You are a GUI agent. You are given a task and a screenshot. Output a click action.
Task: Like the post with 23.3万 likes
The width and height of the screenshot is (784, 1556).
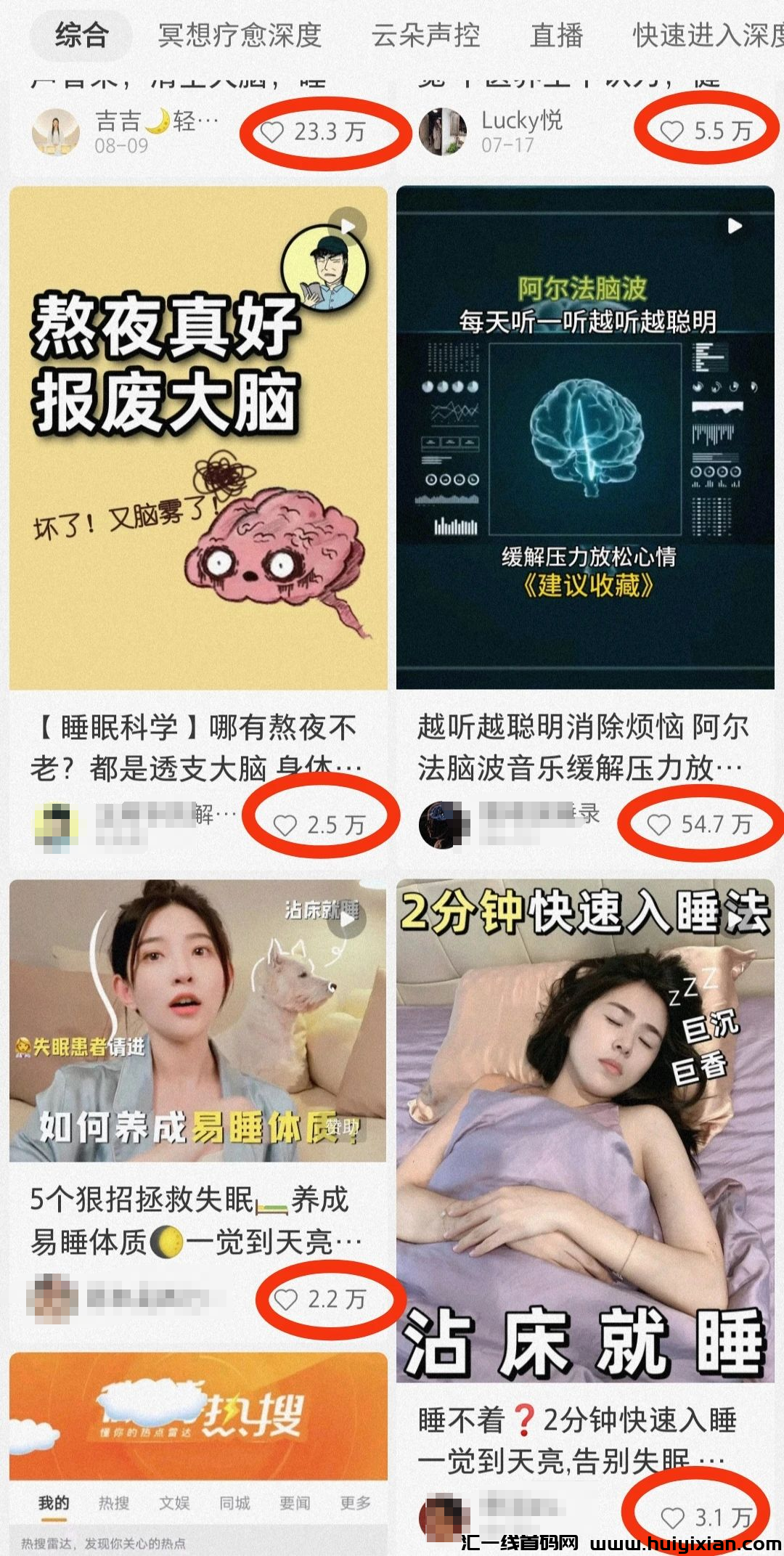pos(272,132)
